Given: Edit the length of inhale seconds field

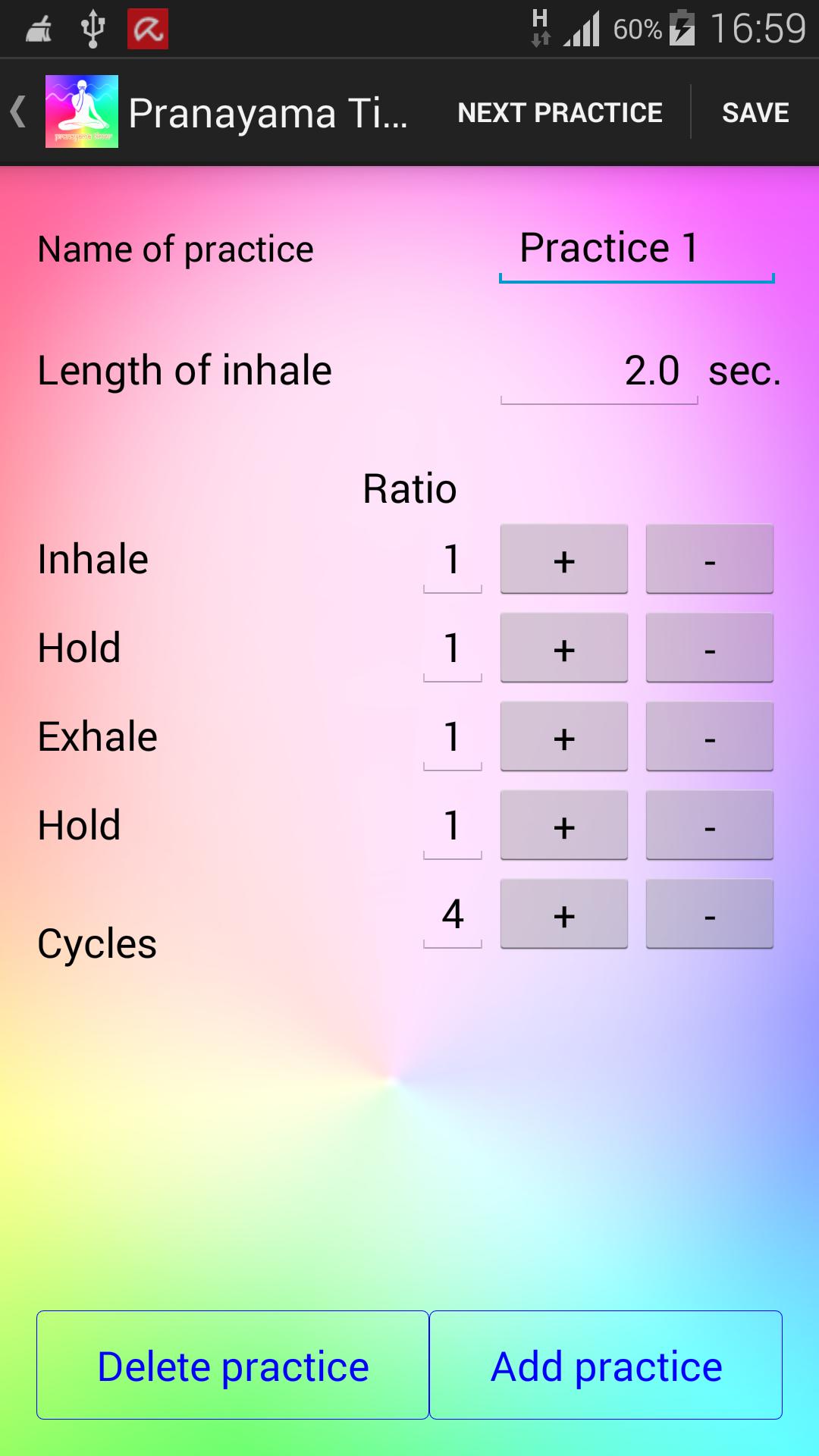Looking at the screenshot, I should pyautogui.click(x=599, y=372).
